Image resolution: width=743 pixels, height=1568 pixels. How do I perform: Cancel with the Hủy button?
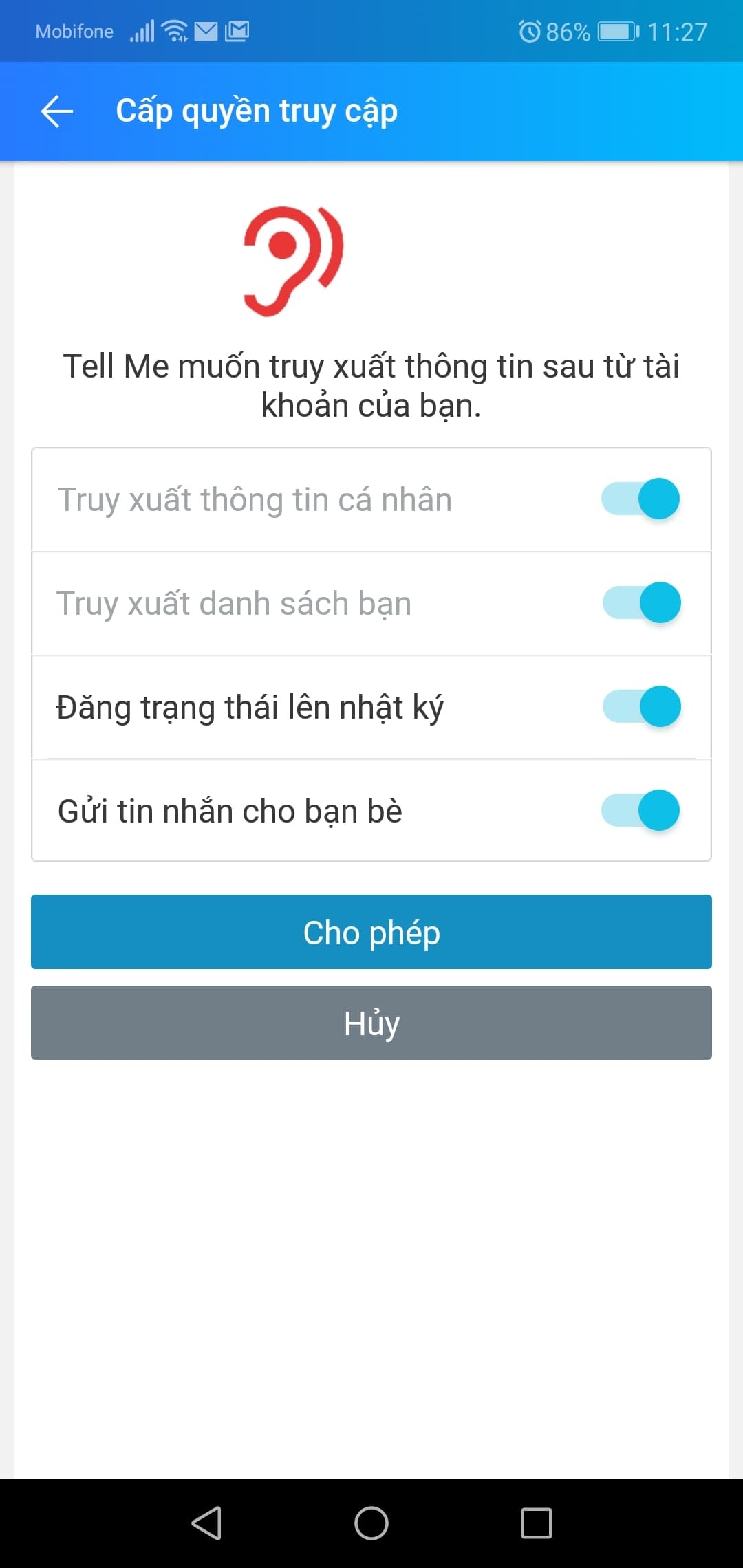(371, 1023)
